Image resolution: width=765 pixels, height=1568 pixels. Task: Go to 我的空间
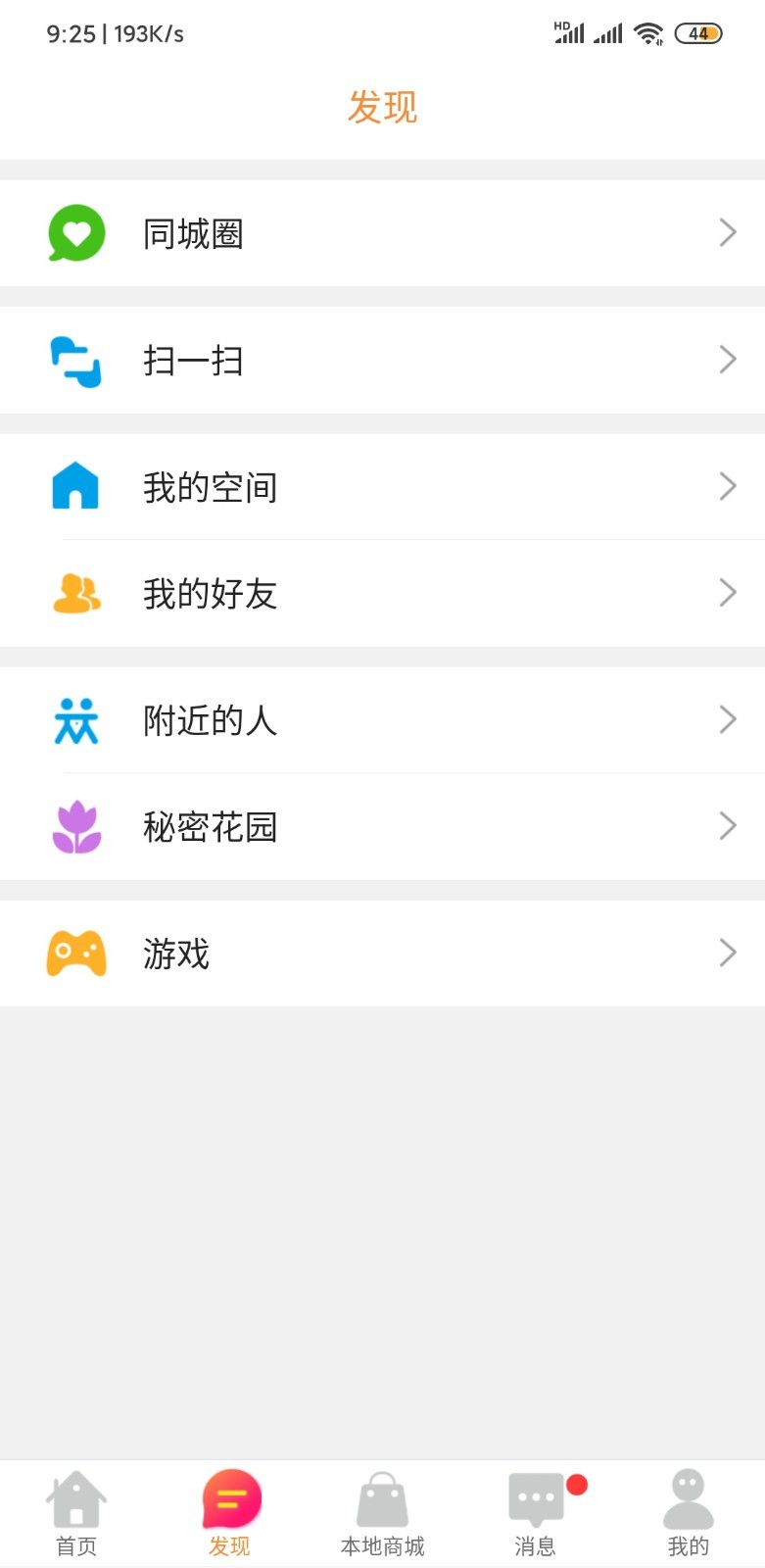click(382, 486)
